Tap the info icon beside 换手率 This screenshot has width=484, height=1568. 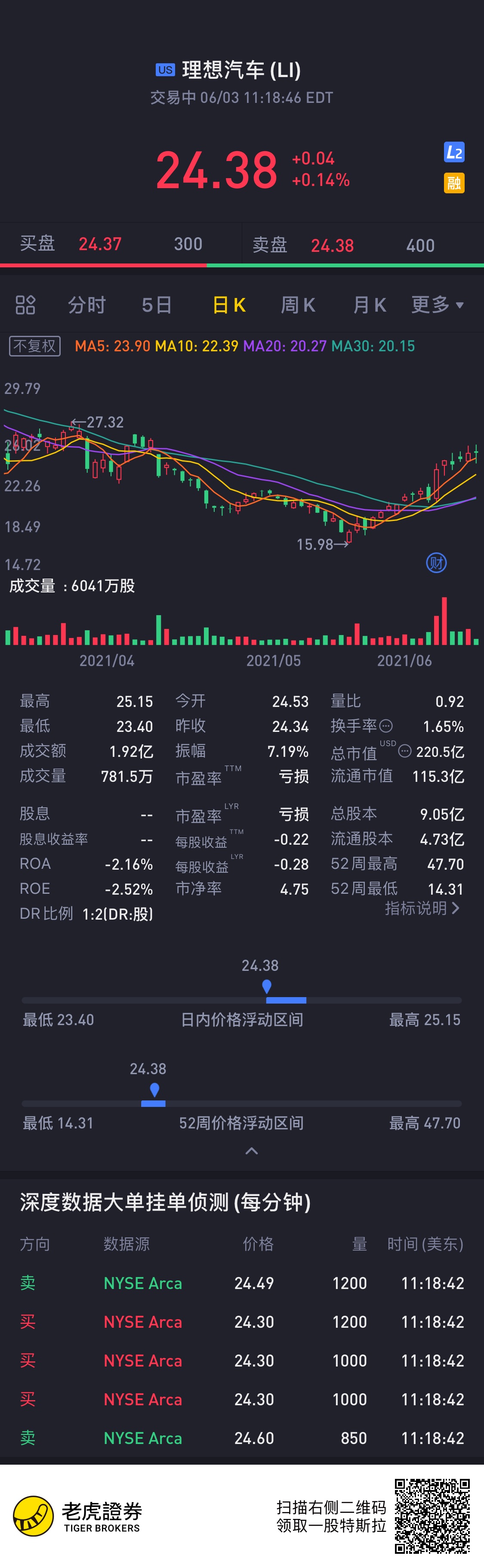point(386,726)
